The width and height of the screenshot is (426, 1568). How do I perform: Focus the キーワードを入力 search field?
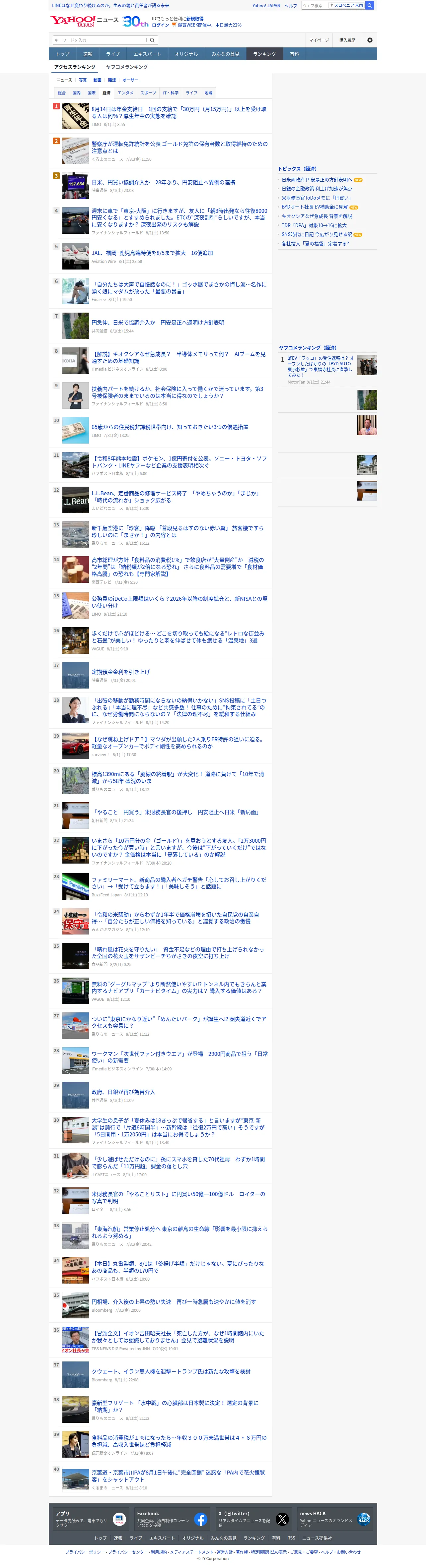pyautogui.click(x=100, y=40)
